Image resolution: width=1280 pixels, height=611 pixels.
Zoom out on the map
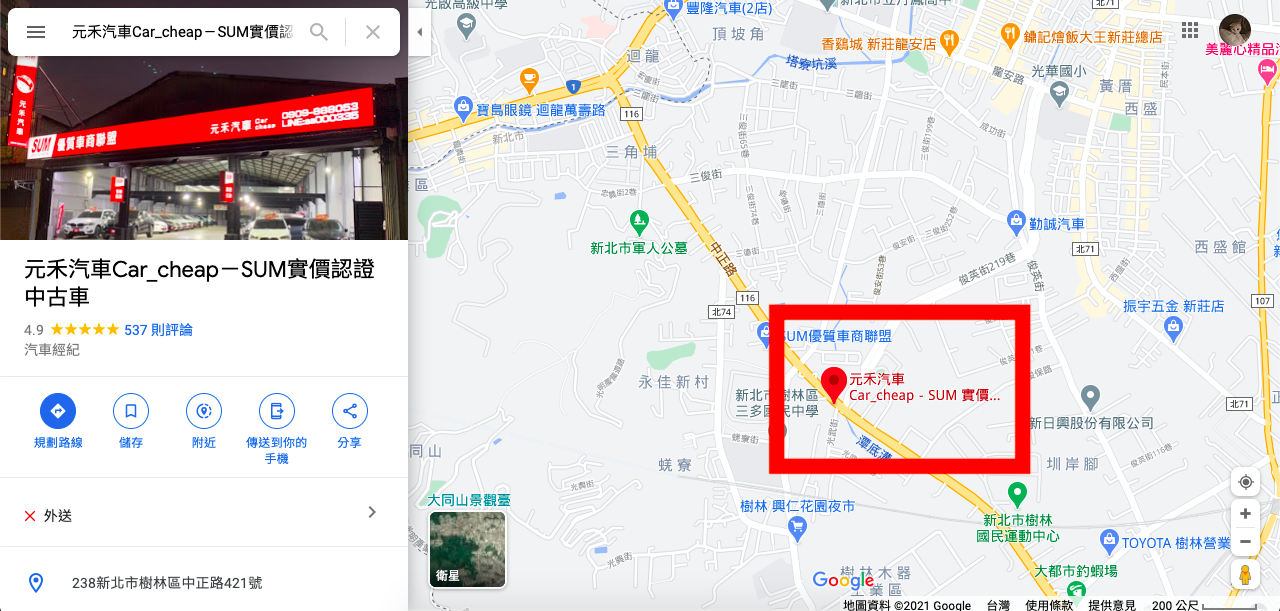(1245, 542)
